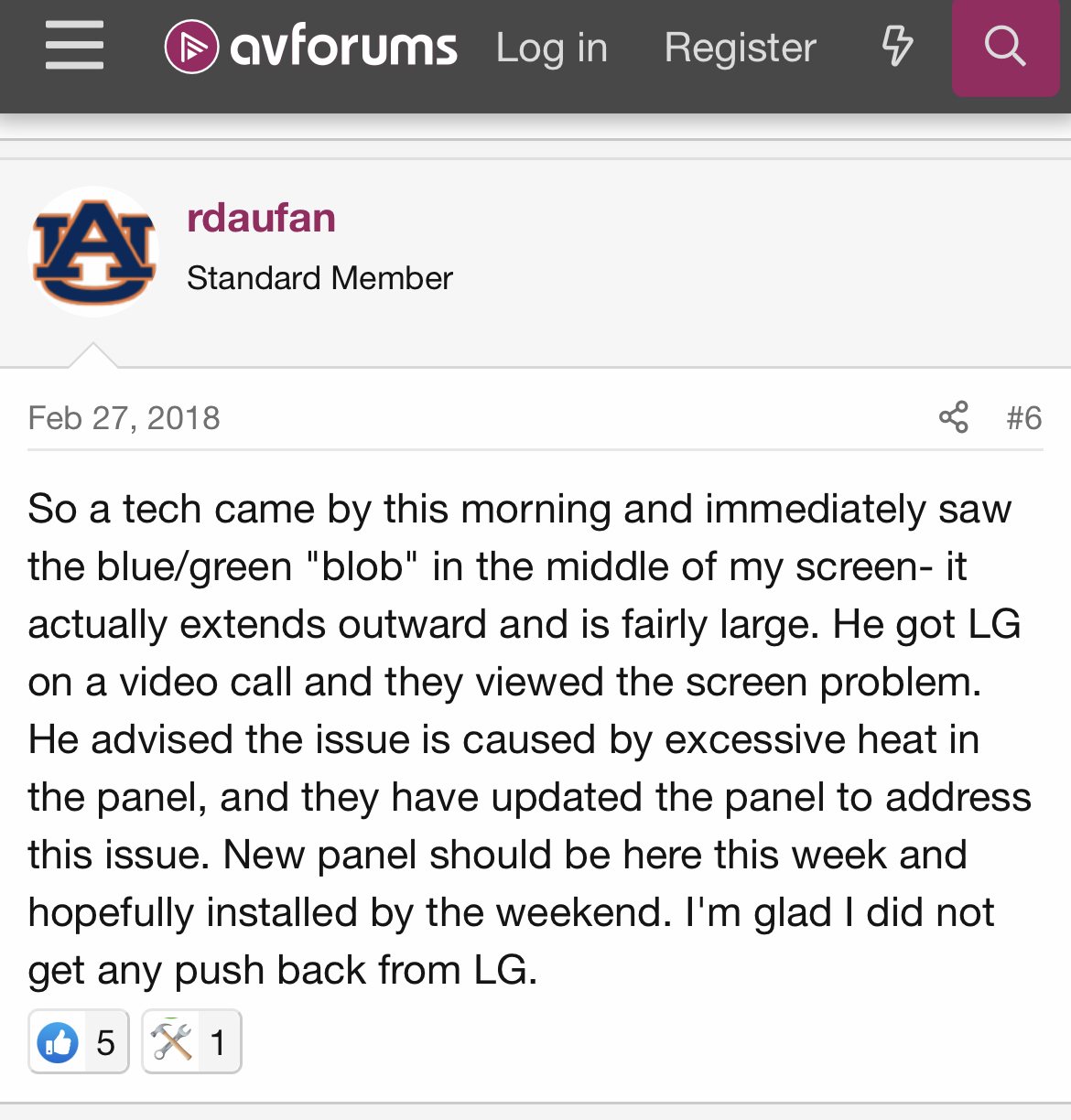Open the forum search
Viewport: 1071px width, 1120px height.
[1005, 47]
